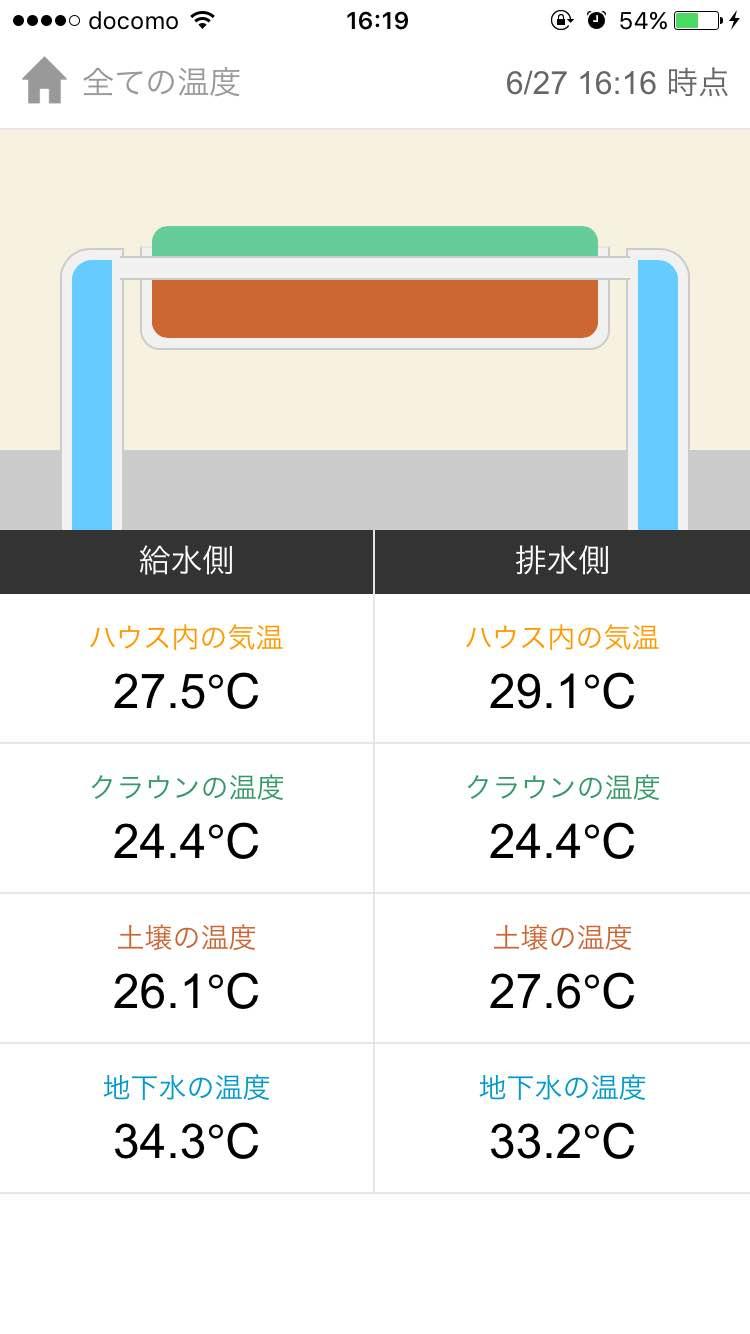This screenshot has height=1334, width=750.
Task: Go back to the home screen icon
Action: [x=44, y=81]
